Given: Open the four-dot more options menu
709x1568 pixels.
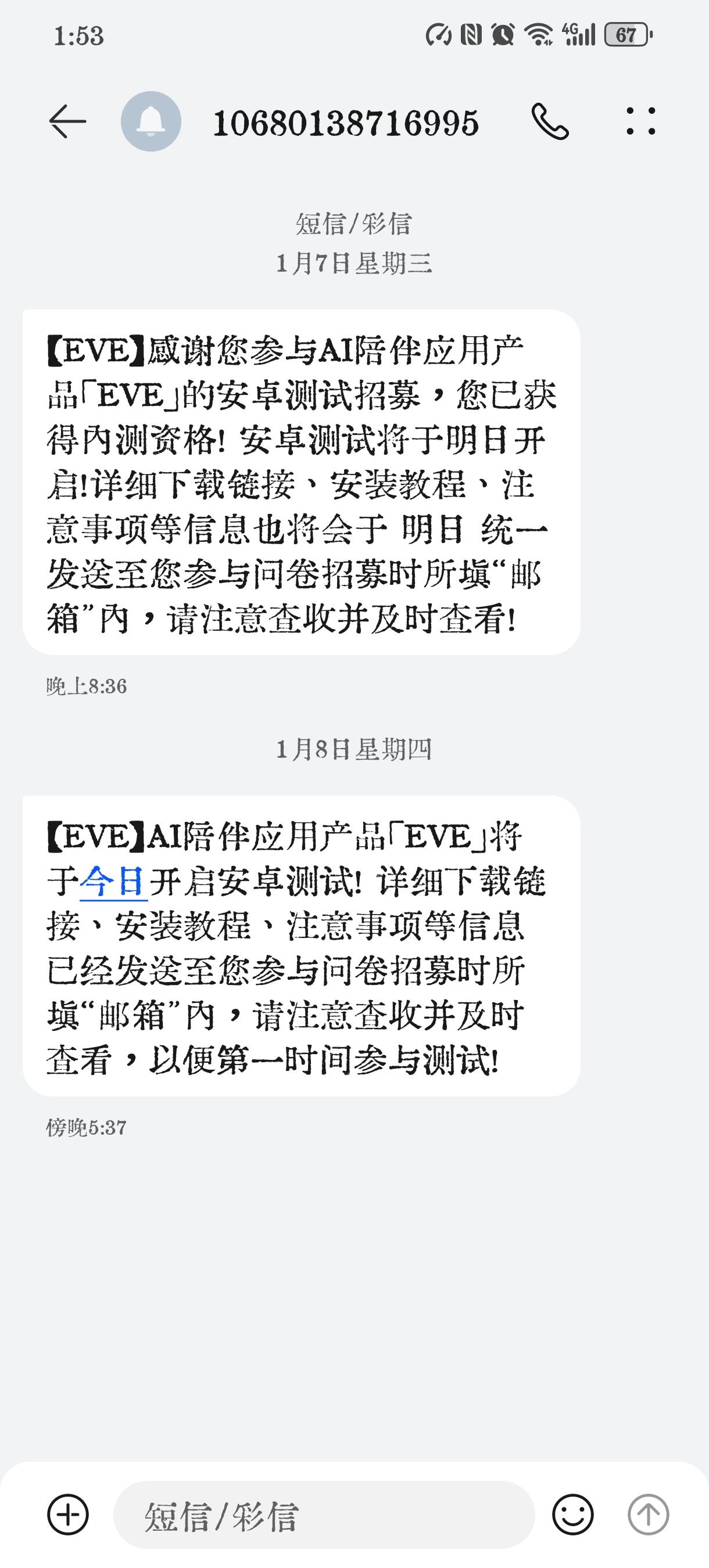Looking at the screenshot, I should pyautogui.click(x=641, y=121).
